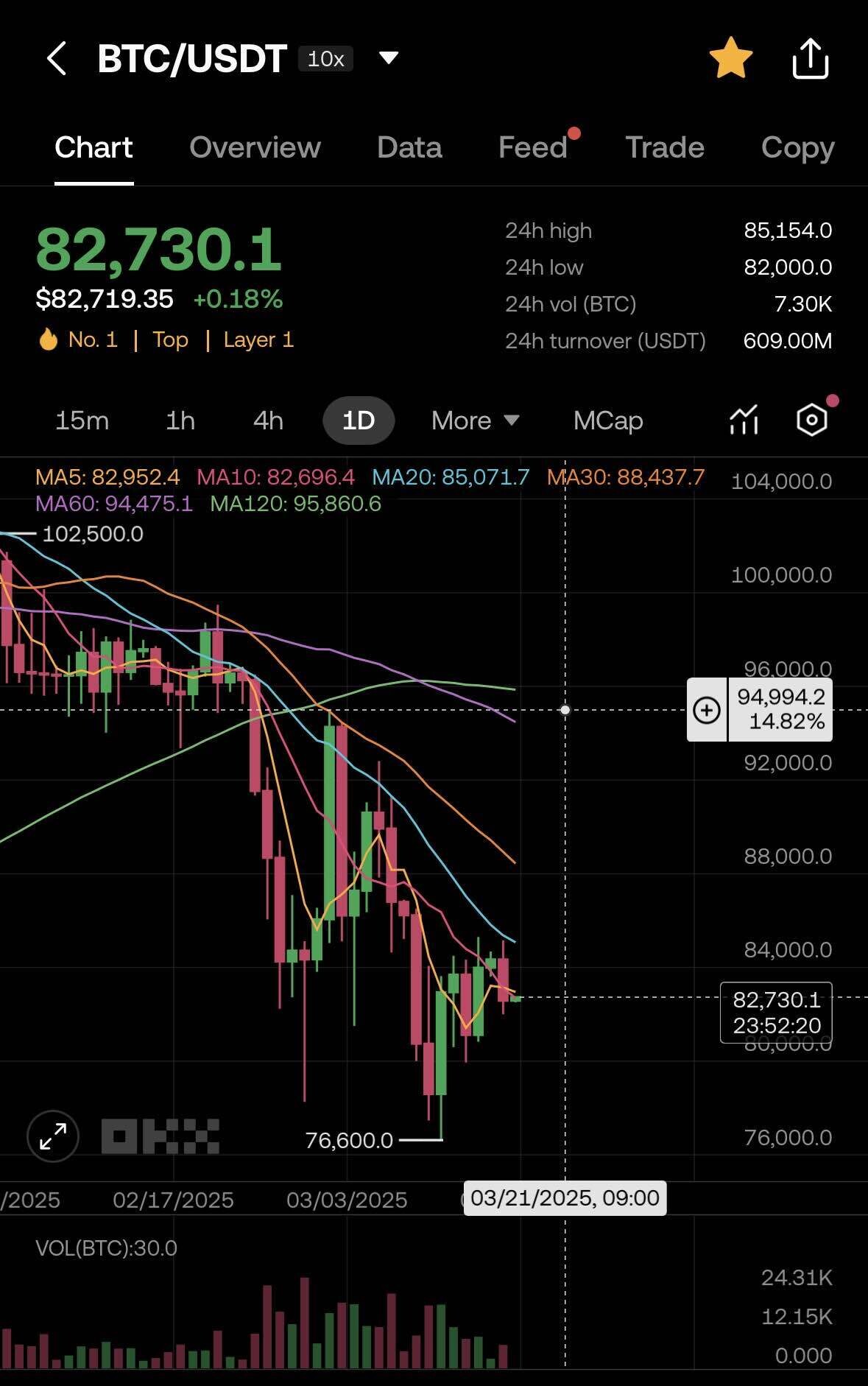Switch to the Trade tab
The height and width of the screenshot is (1386, 868).
tap(664, 147)
